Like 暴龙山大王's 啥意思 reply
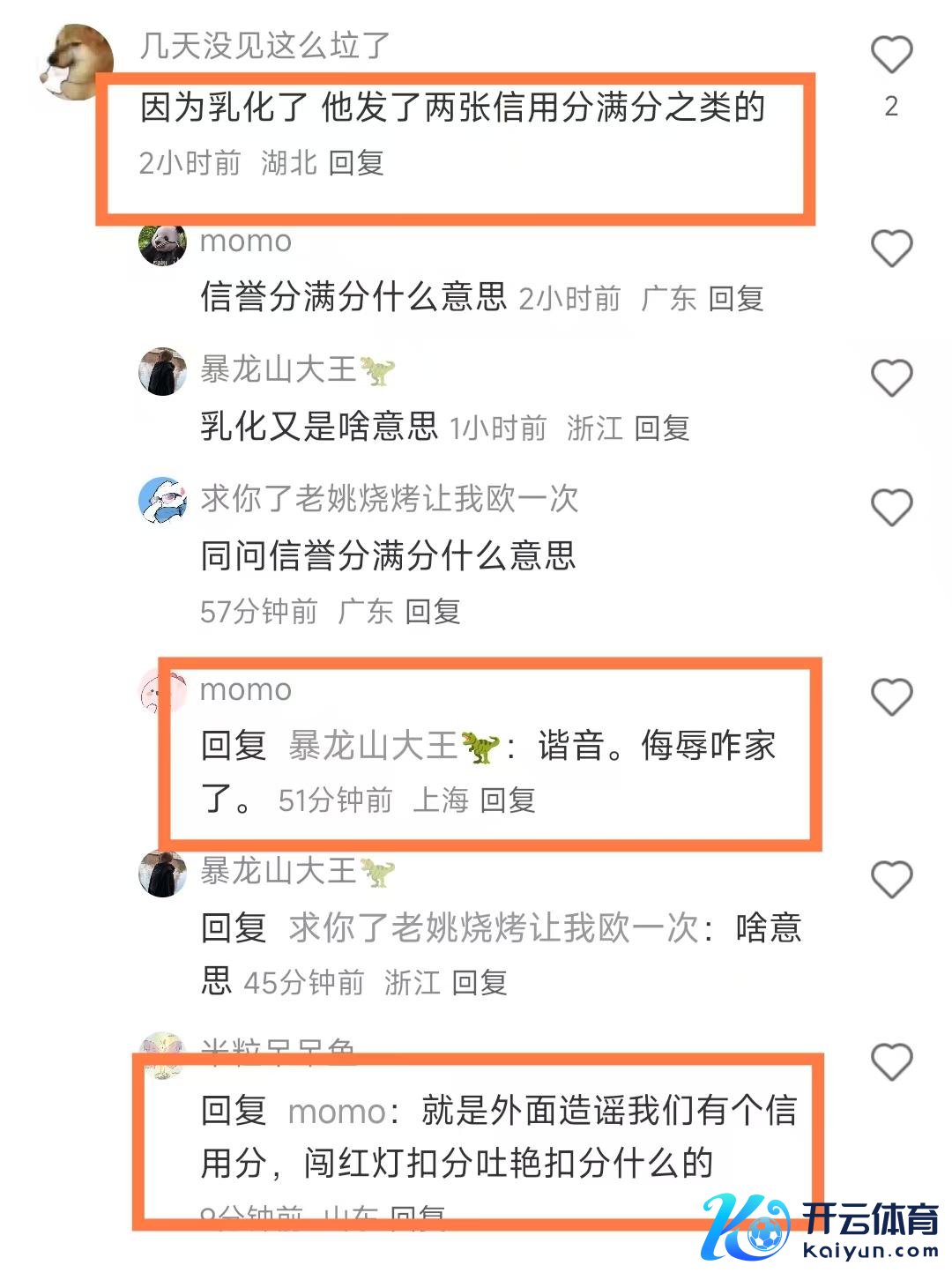 [x=891, y=880]
